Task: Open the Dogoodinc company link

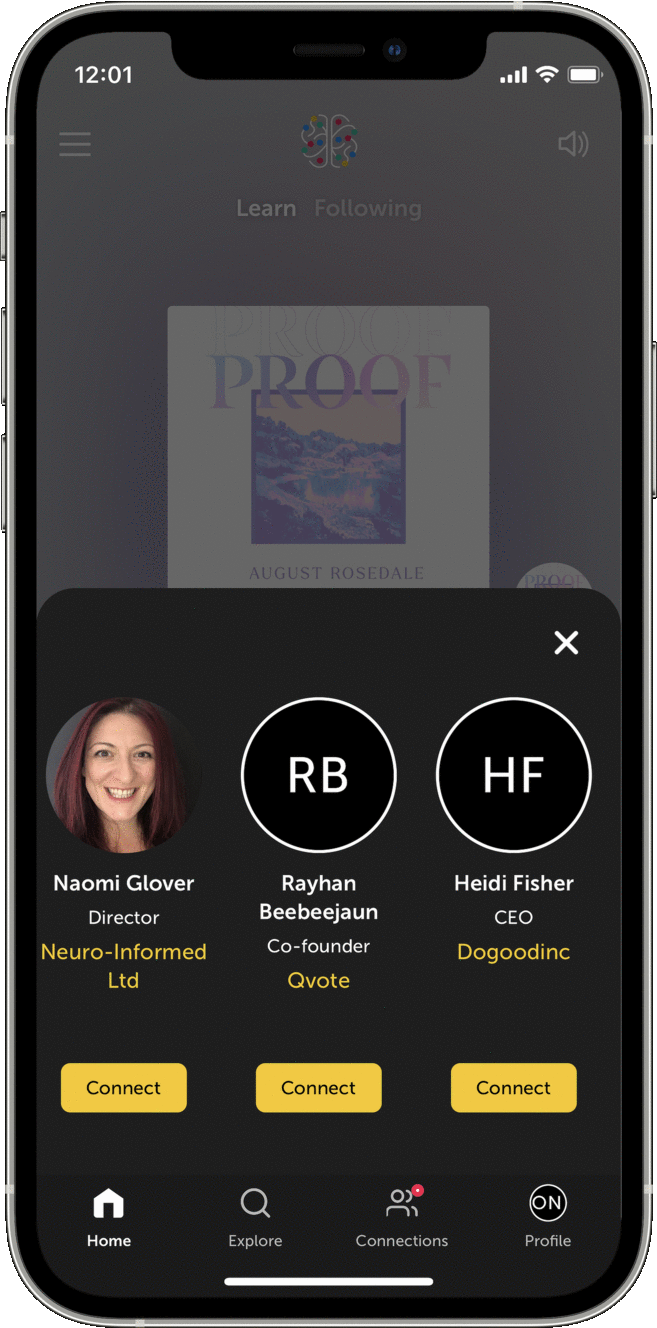Action: pos(514,952)
